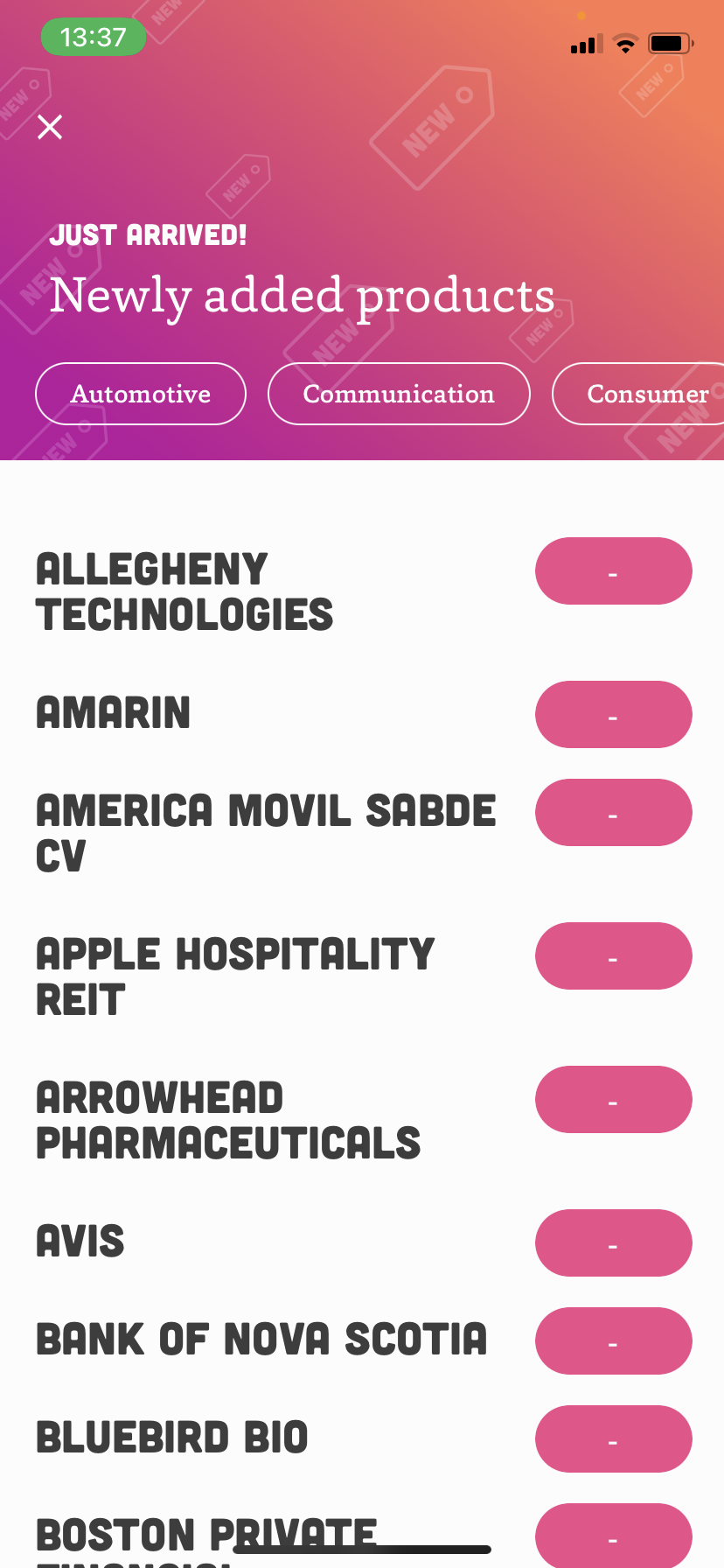Filter by the Automotive category
Viewport: 724px width, 1568px height.
(x=141, y=394)
